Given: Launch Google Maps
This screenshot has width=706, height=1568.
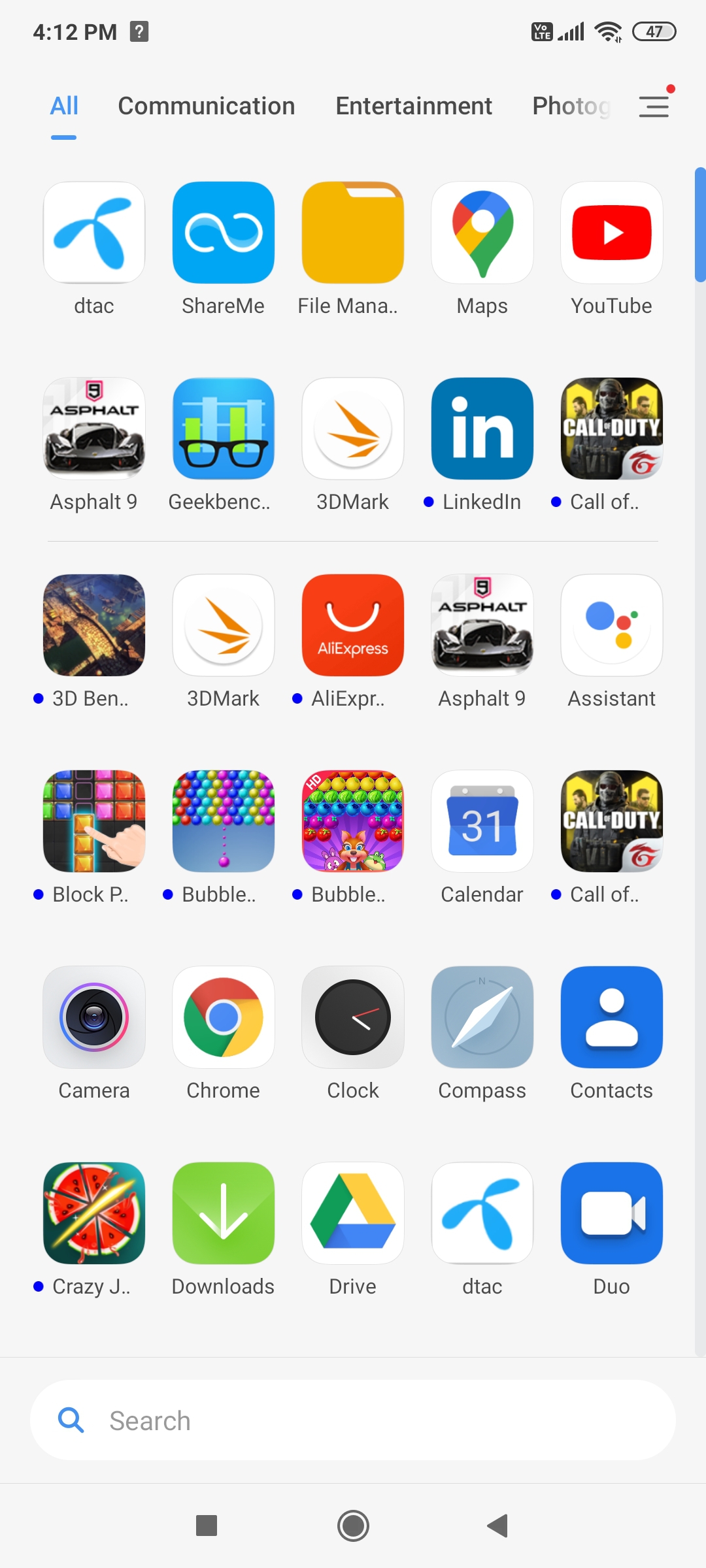Looking at the screenshot, I should 482,233.
